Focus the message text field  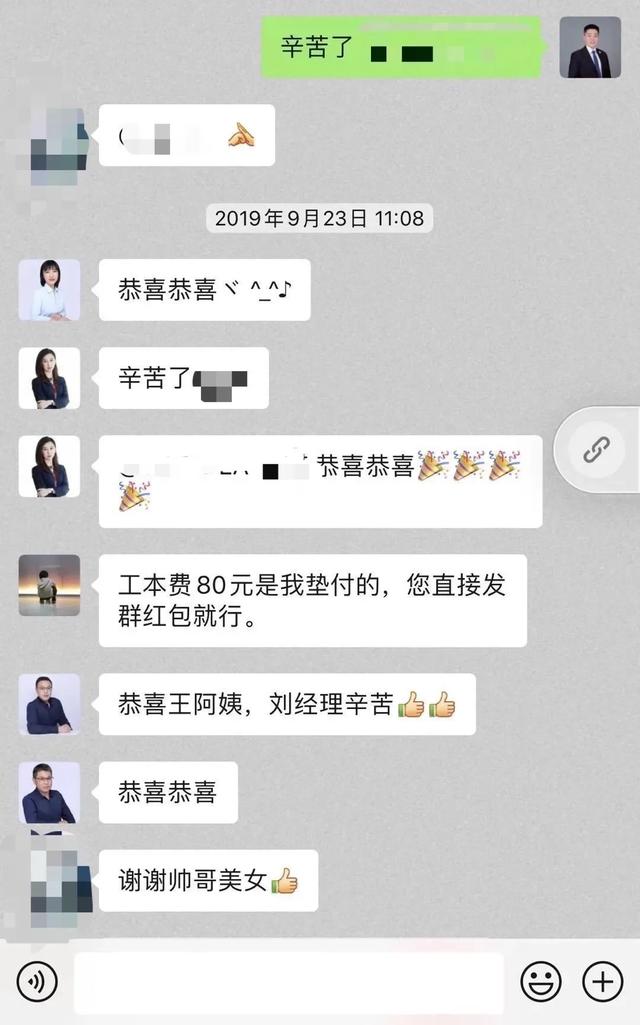click(x=288, y=984)
